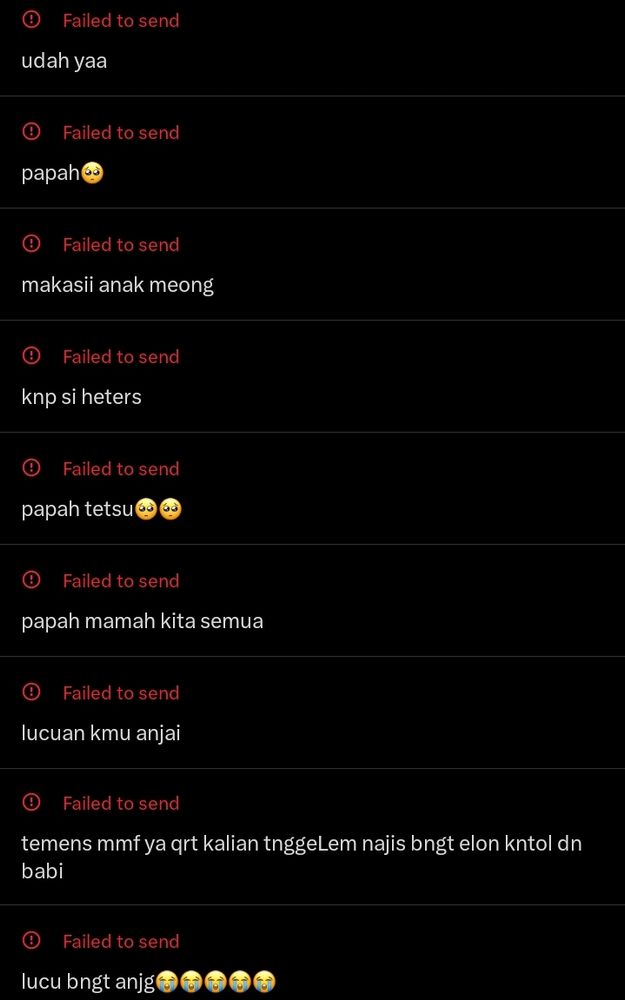Select the unsent post 'makasii anak meong'
The height and width of the screenshot is (1000, 625).
(x=117, y=285)
